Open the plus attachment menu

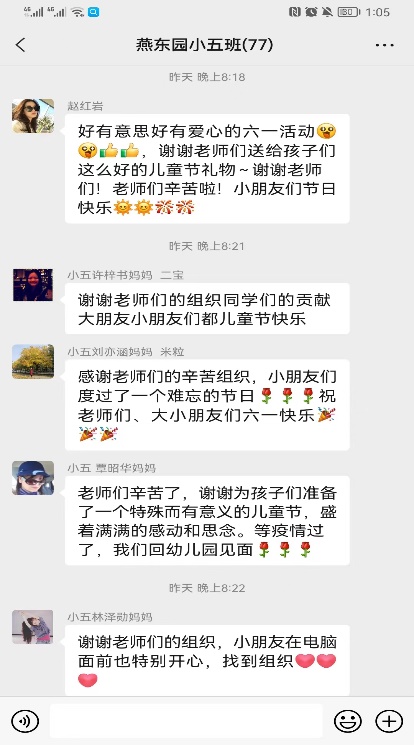(389, 721)
